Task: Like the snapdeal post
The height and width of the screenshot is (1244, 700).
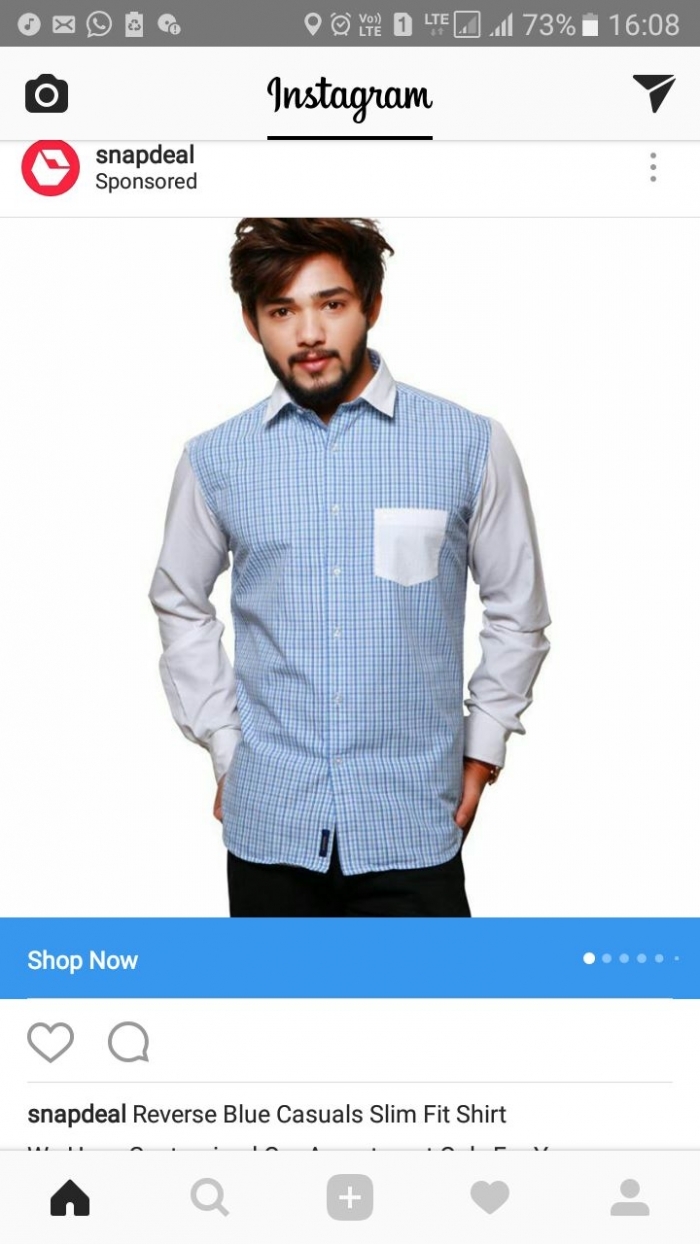Action: pos(50,1042)
